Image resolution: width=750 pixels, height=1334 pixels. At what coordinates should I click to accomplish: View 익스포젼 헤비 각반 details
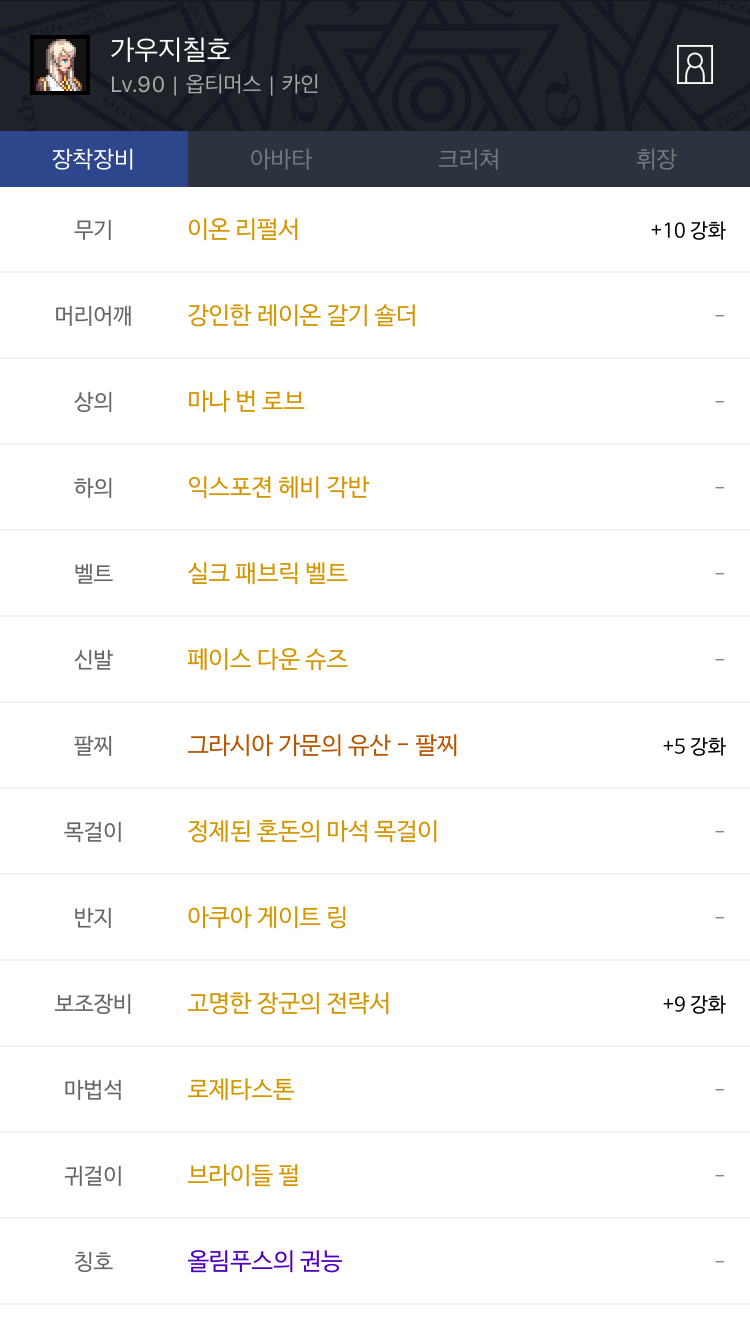click(x=278, y=488)
